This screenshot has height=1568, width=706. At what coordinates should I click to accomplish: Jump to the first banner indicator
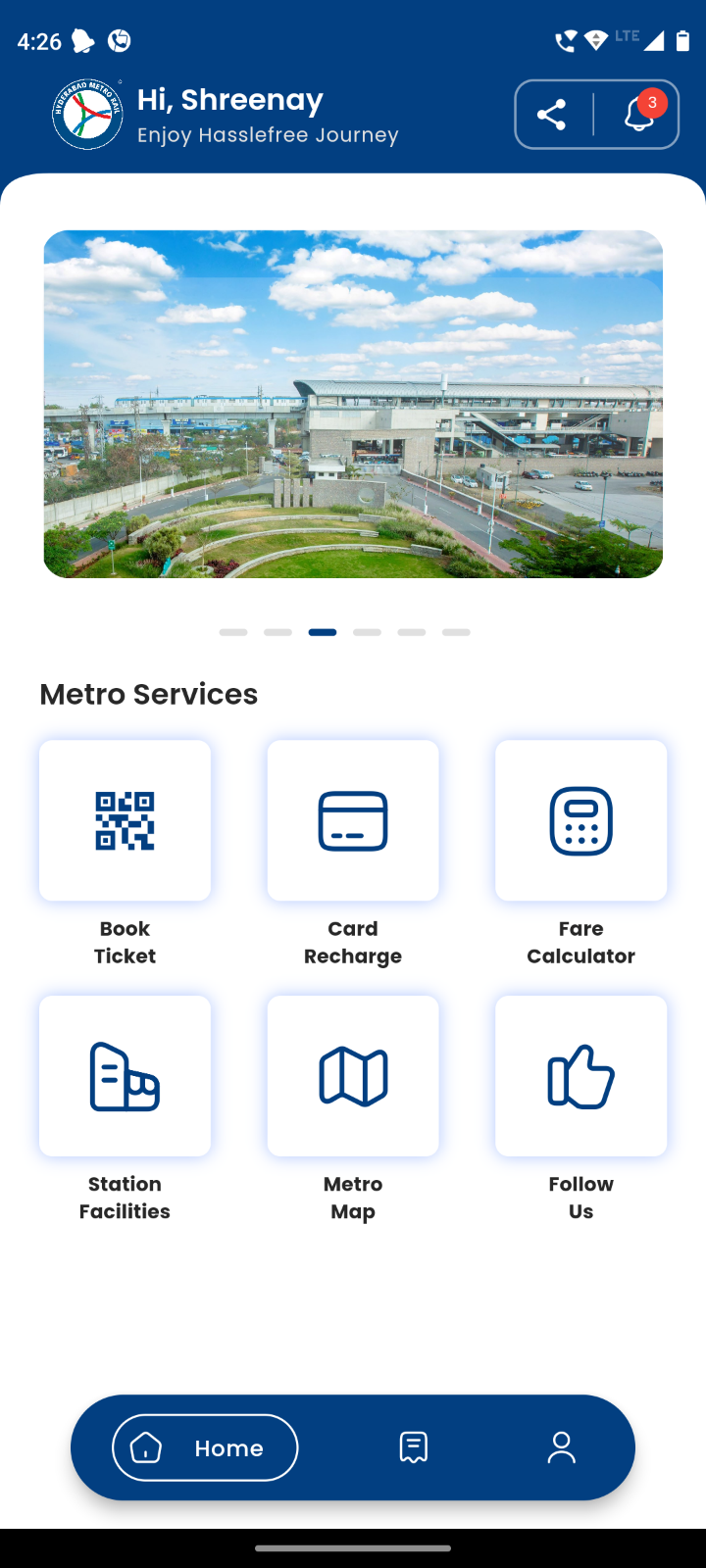(x=233, y=632)
